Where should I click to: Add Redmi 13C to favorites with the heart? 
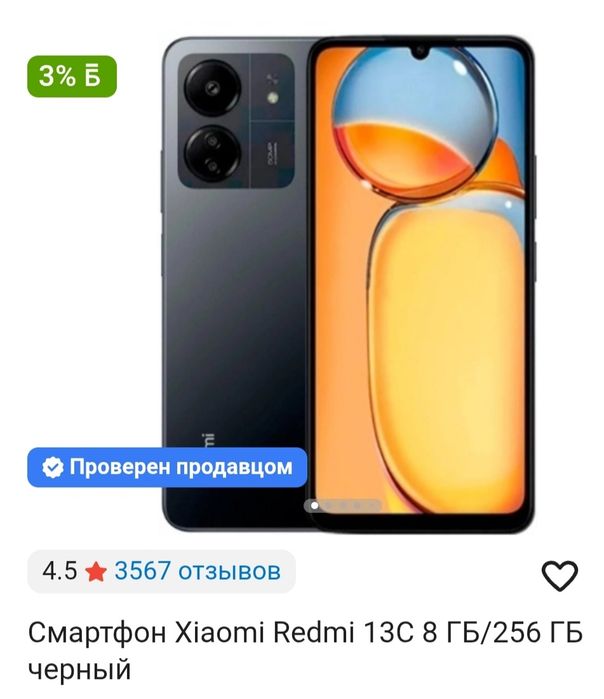click(559, 575)
